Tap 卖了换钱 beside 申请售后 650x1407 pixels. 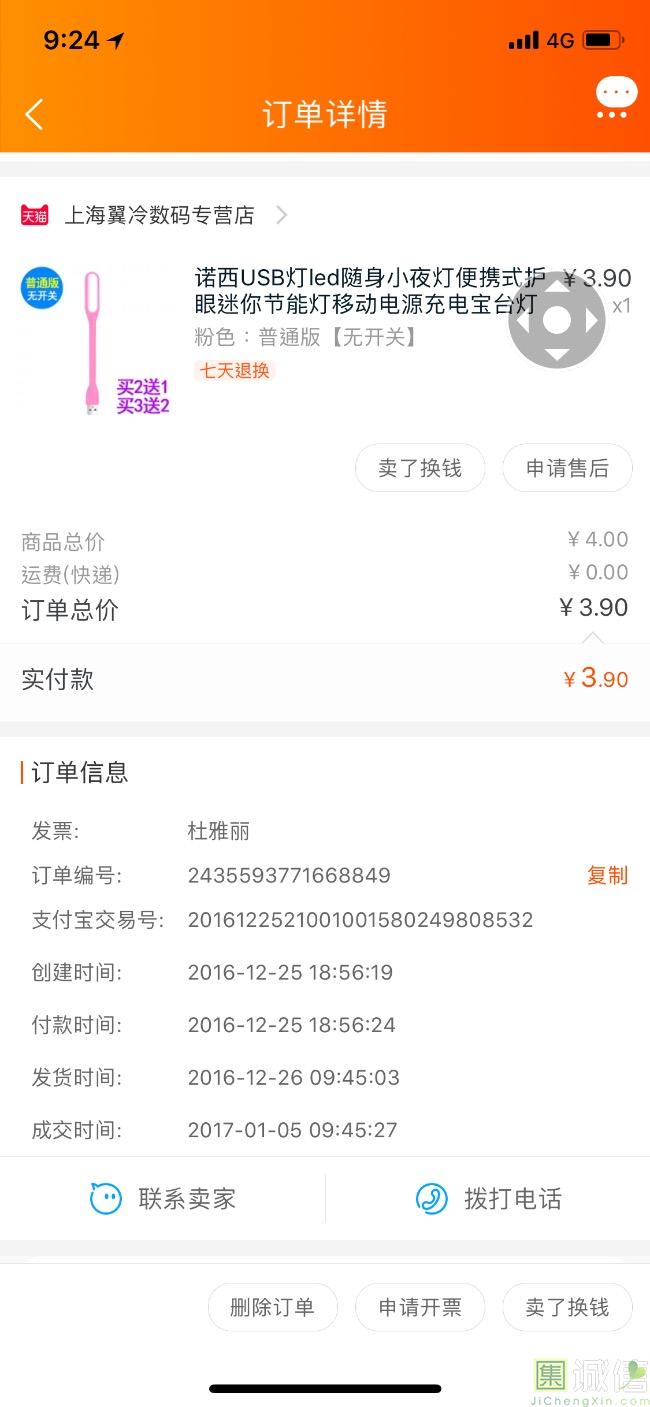tap(420, 468)
